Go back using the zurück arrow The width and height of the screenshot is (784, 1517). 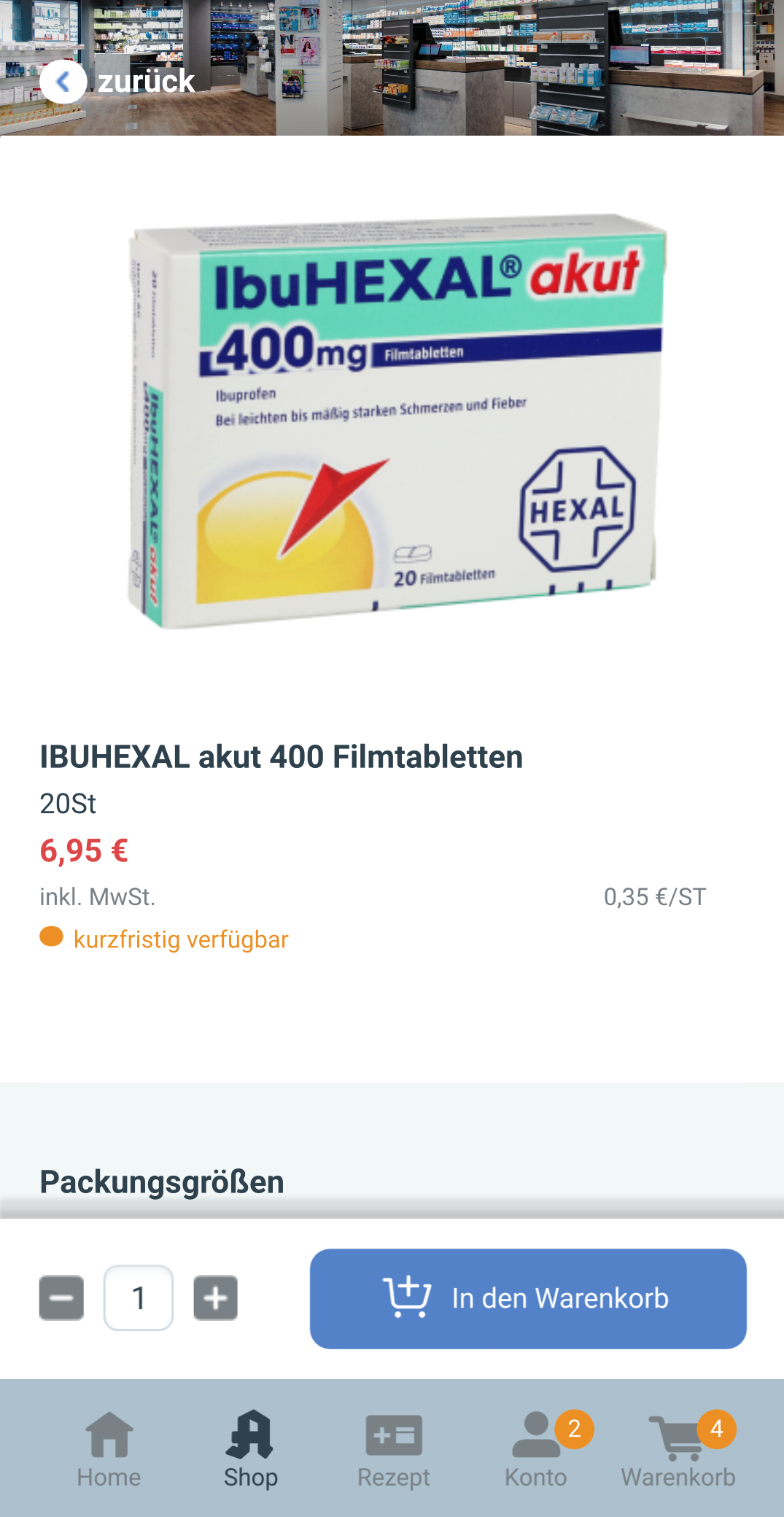coord(63,82)
